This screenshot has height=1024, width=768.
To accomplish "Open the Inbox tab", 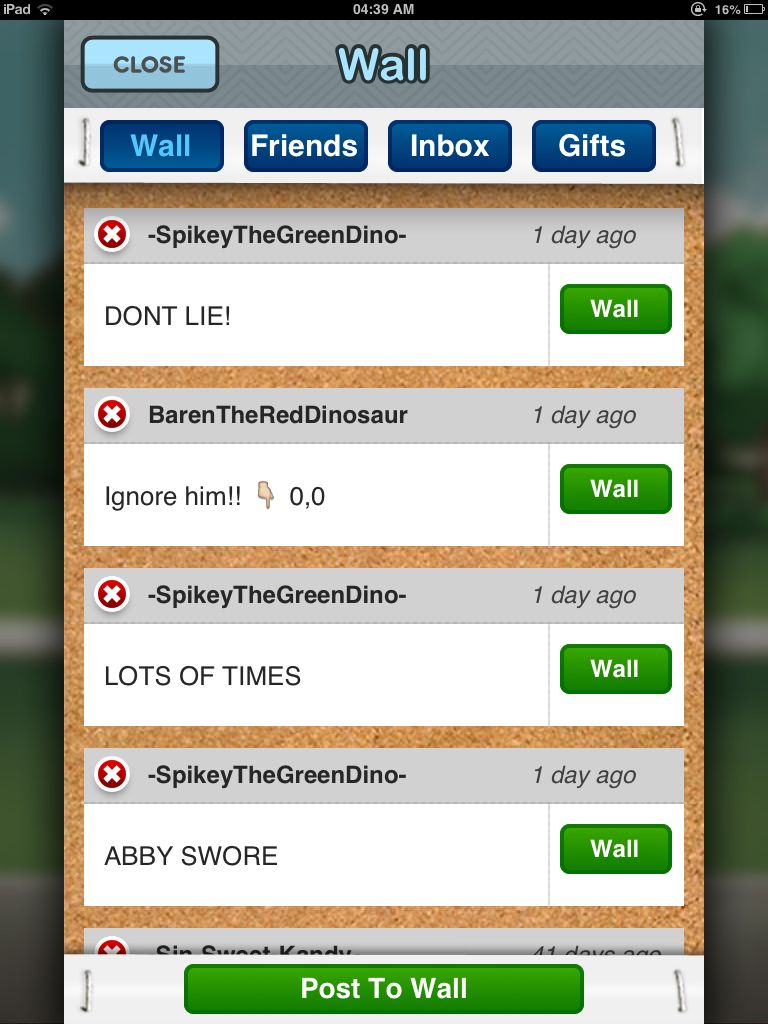I will [x=449, y=146].
